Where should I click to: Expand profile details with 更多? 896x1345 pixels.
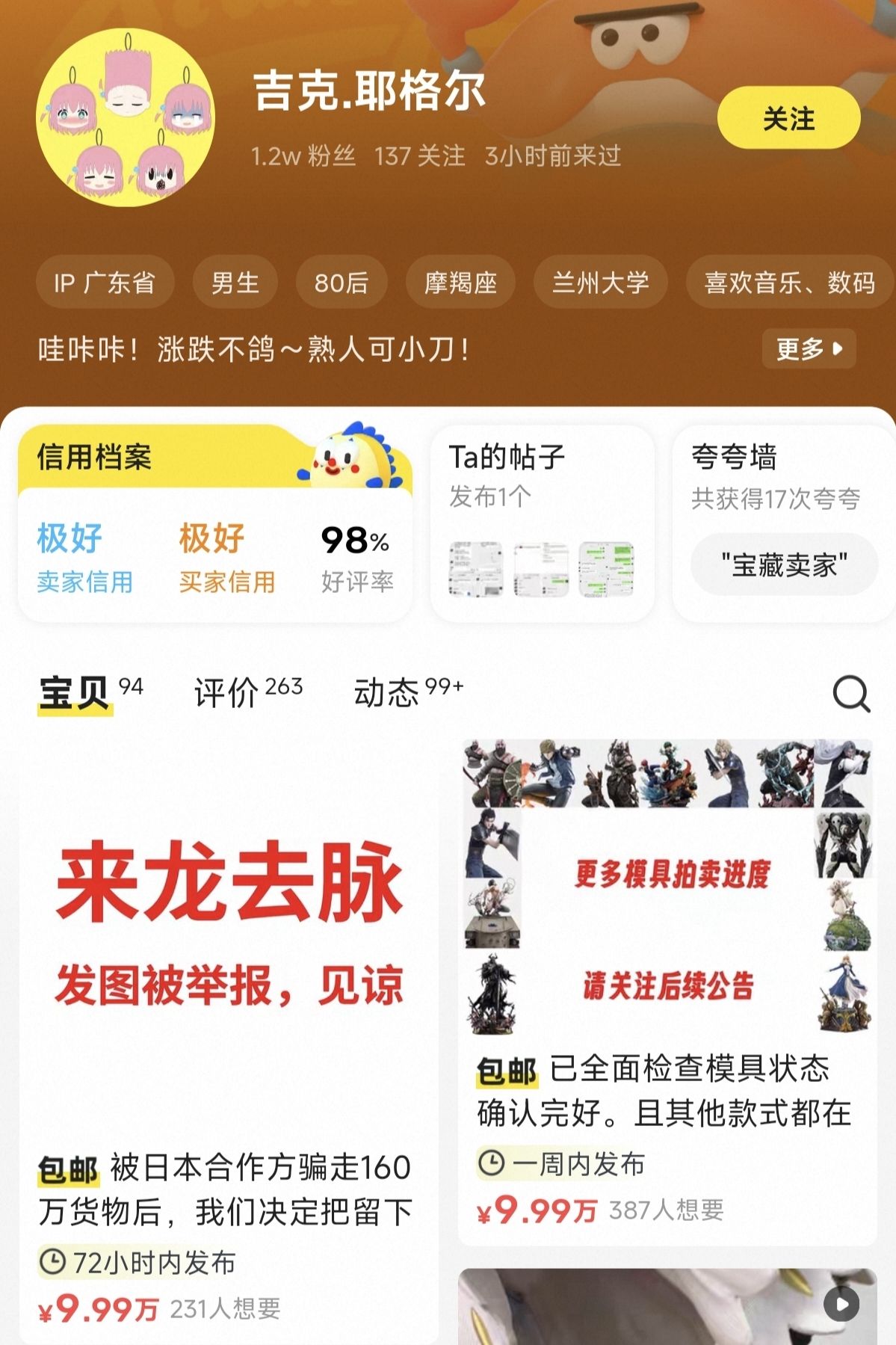809,348
